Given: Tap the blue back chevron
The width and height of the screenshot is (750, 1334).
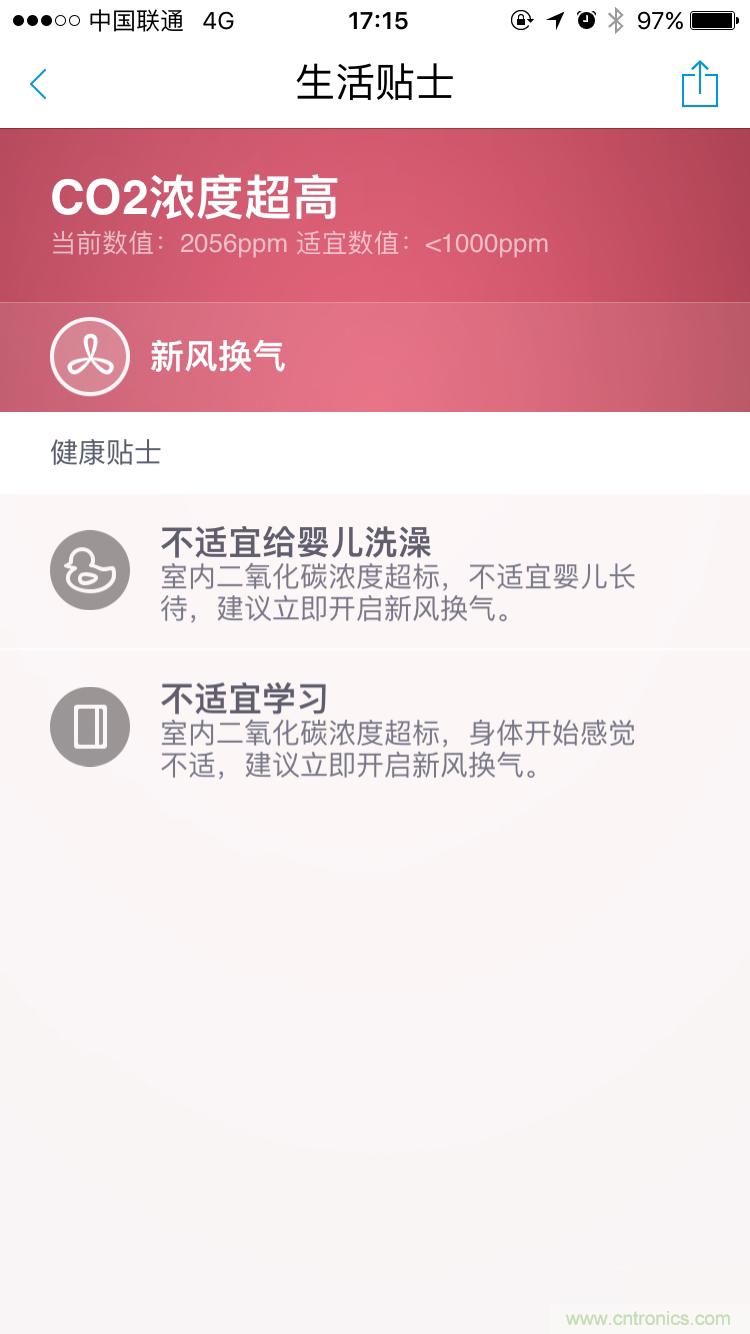Looking at the screenshot, I should 38,84.
